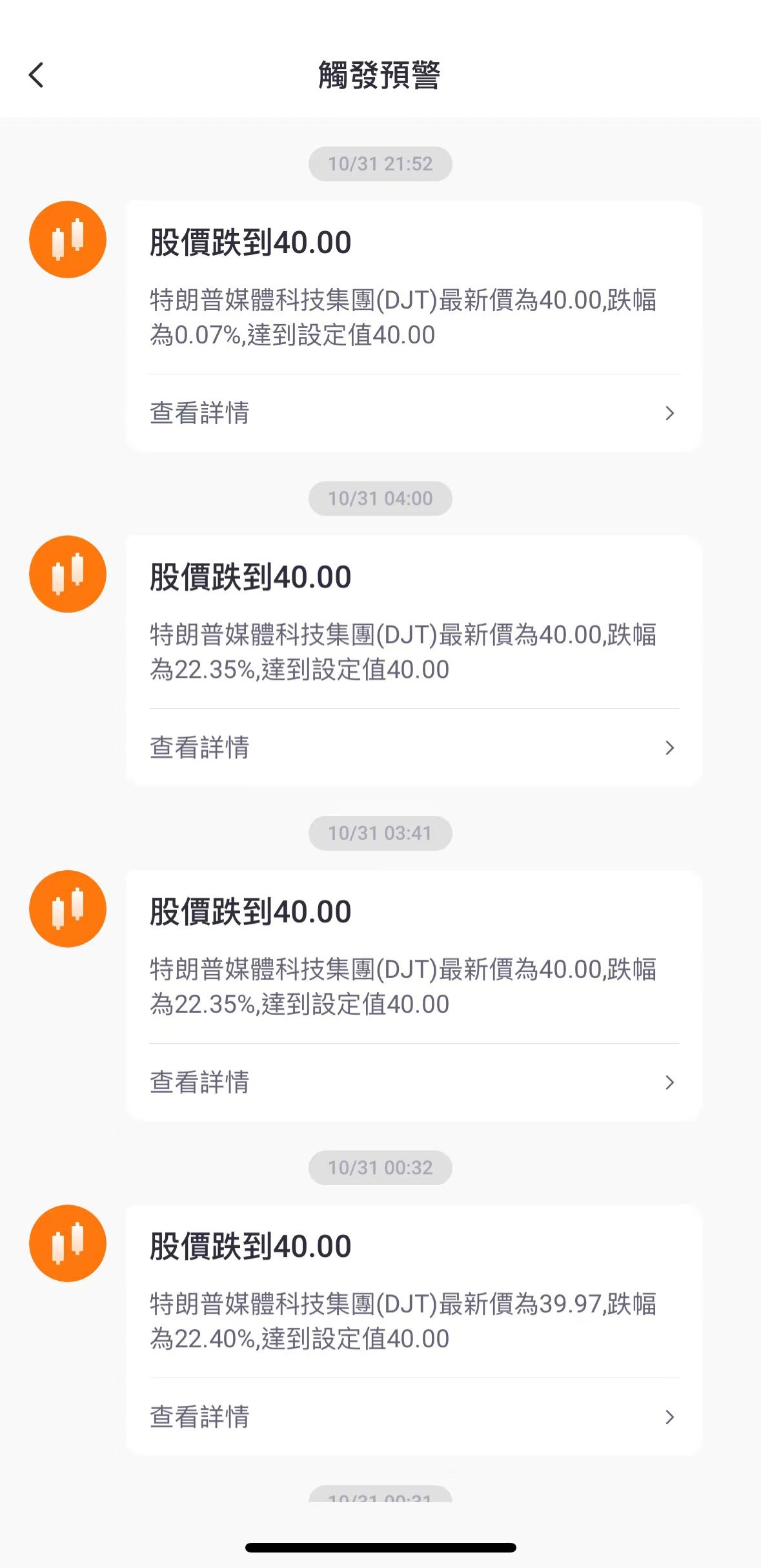Open the alert card showing 跌幅為0.07%
Image resolution: width=761 pixels, height=1568 pixels.
point(414,327)
